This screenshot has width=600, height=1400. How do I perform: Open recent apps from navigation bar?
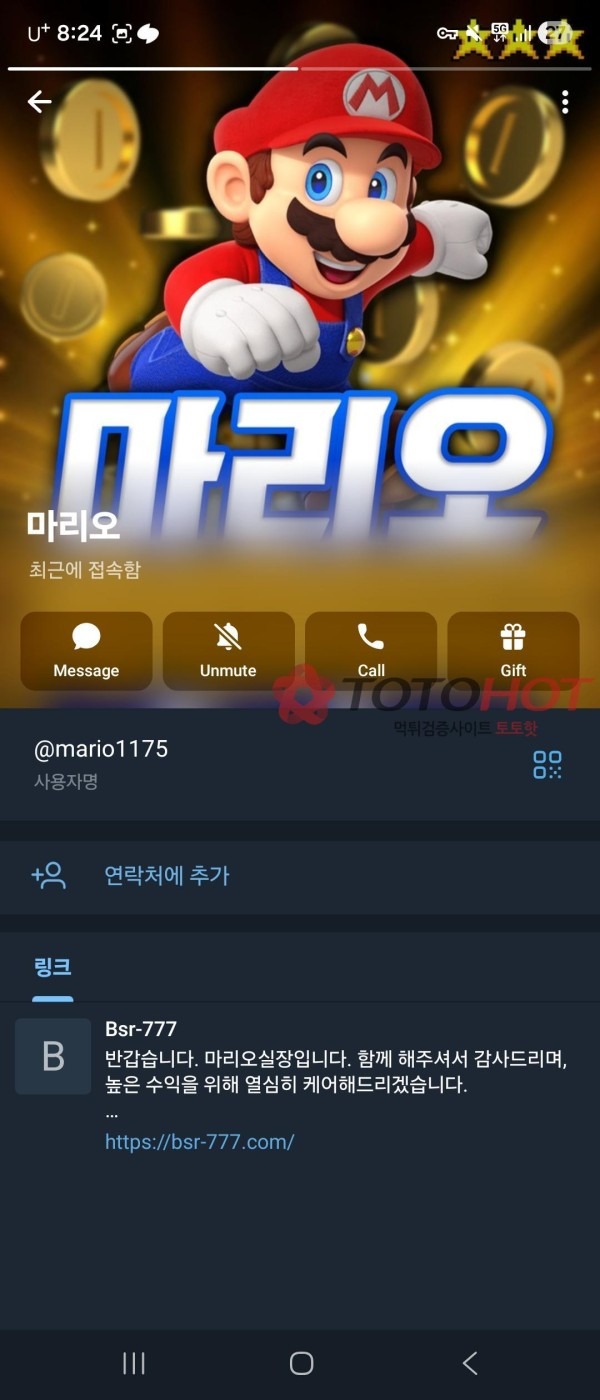[133, 1363]
